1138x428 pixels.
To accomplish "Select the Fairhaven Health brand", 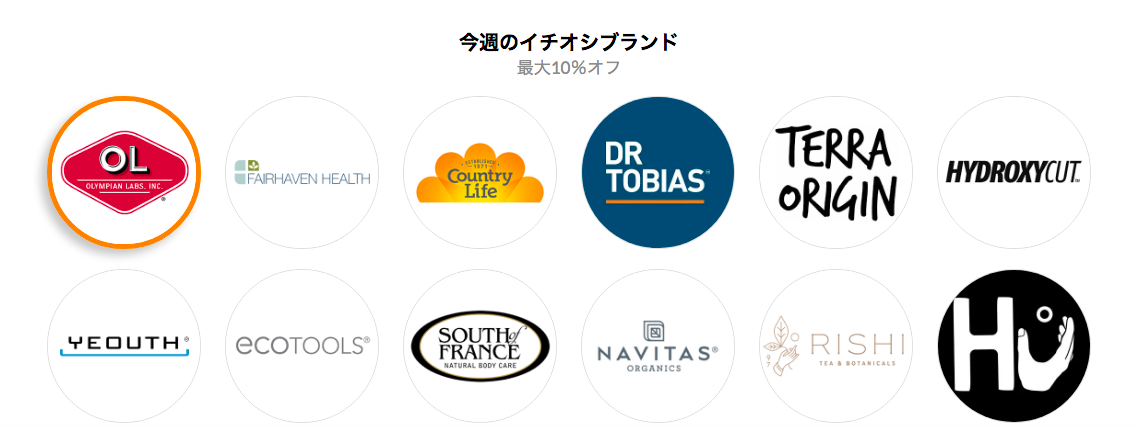I will [x=302, y=172].
